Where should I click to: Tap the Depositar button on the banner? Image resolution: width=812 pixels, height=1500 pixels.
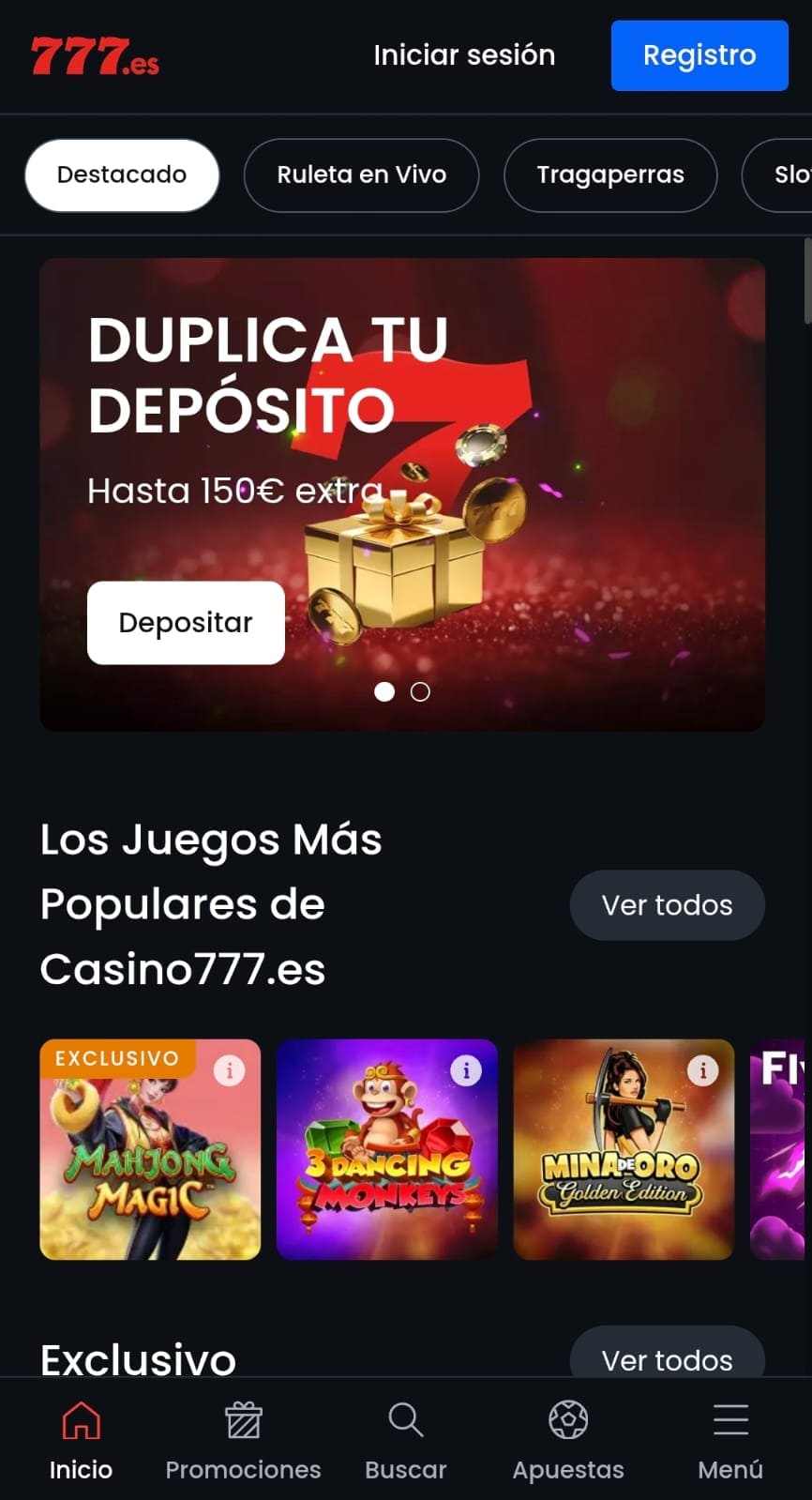tap(185, 622)
